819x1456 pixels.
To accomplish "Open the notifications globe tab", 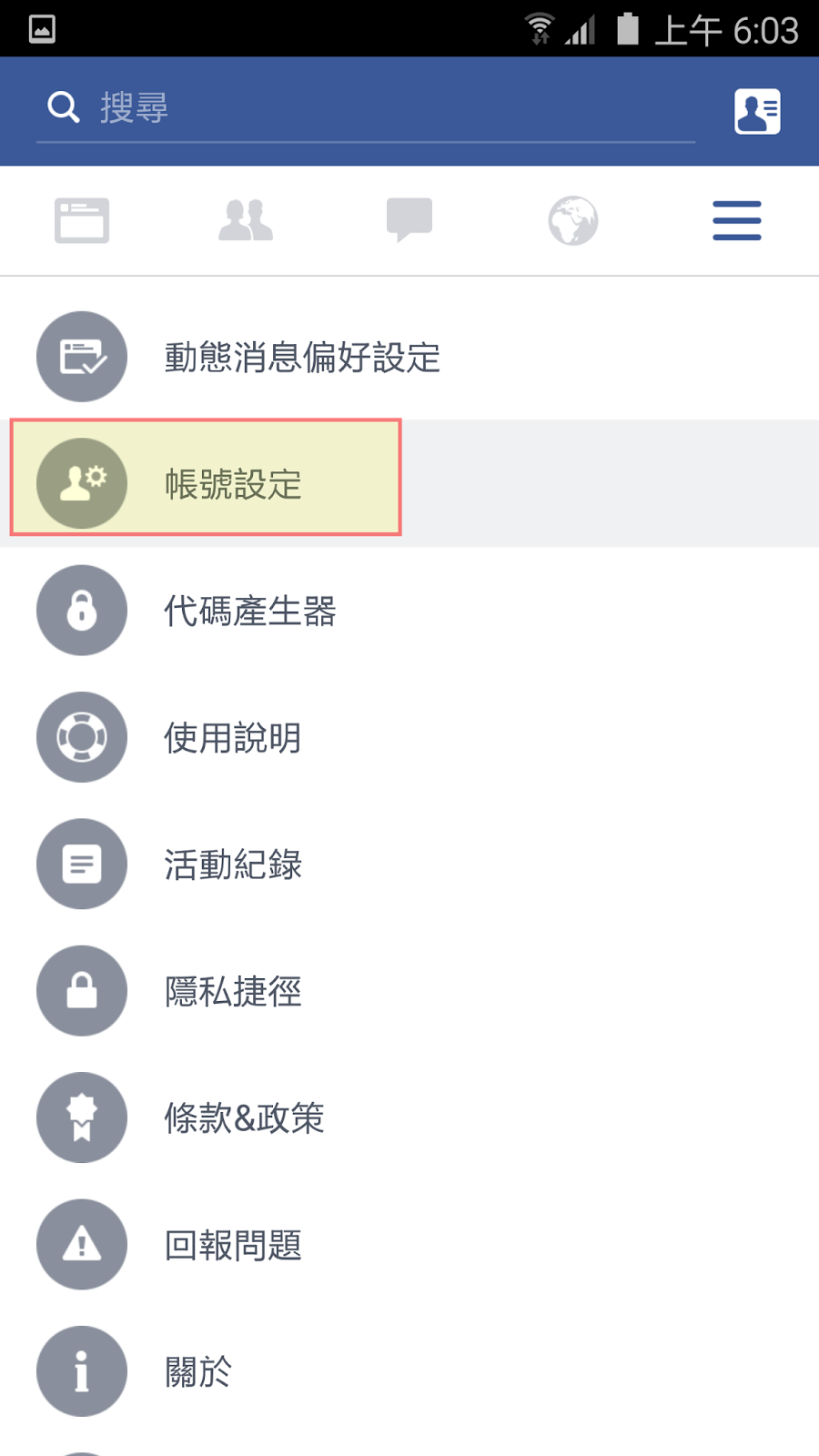I will [573, 220].
